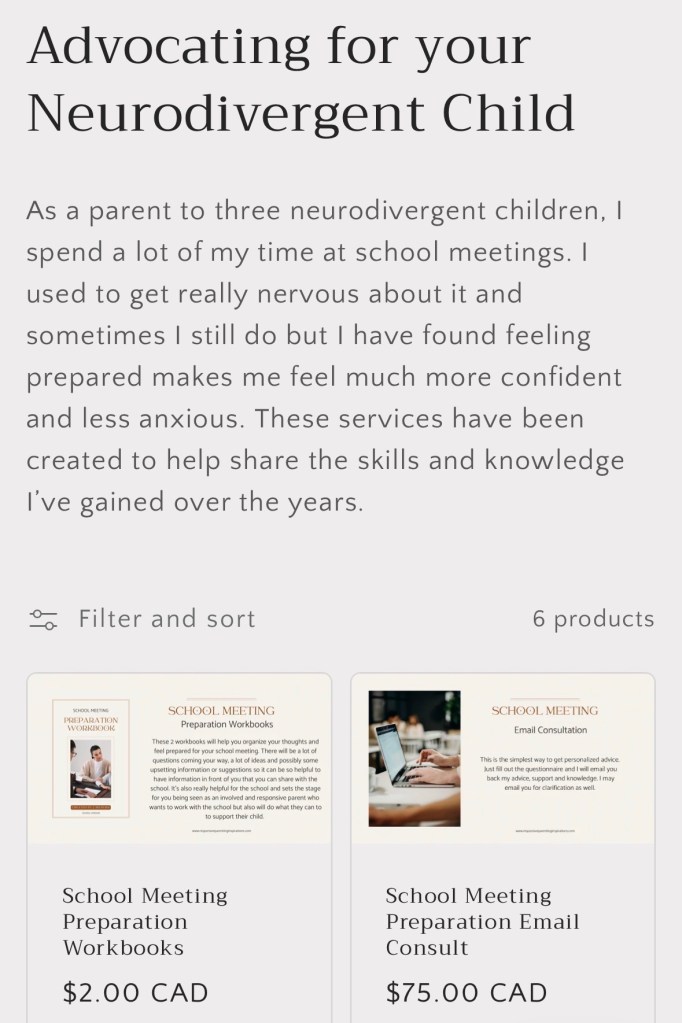Open School Meeting Preparation Email Consult card
Image resolution: width=682 pixels, height=1023 pixels.
(x=503, y=848)
